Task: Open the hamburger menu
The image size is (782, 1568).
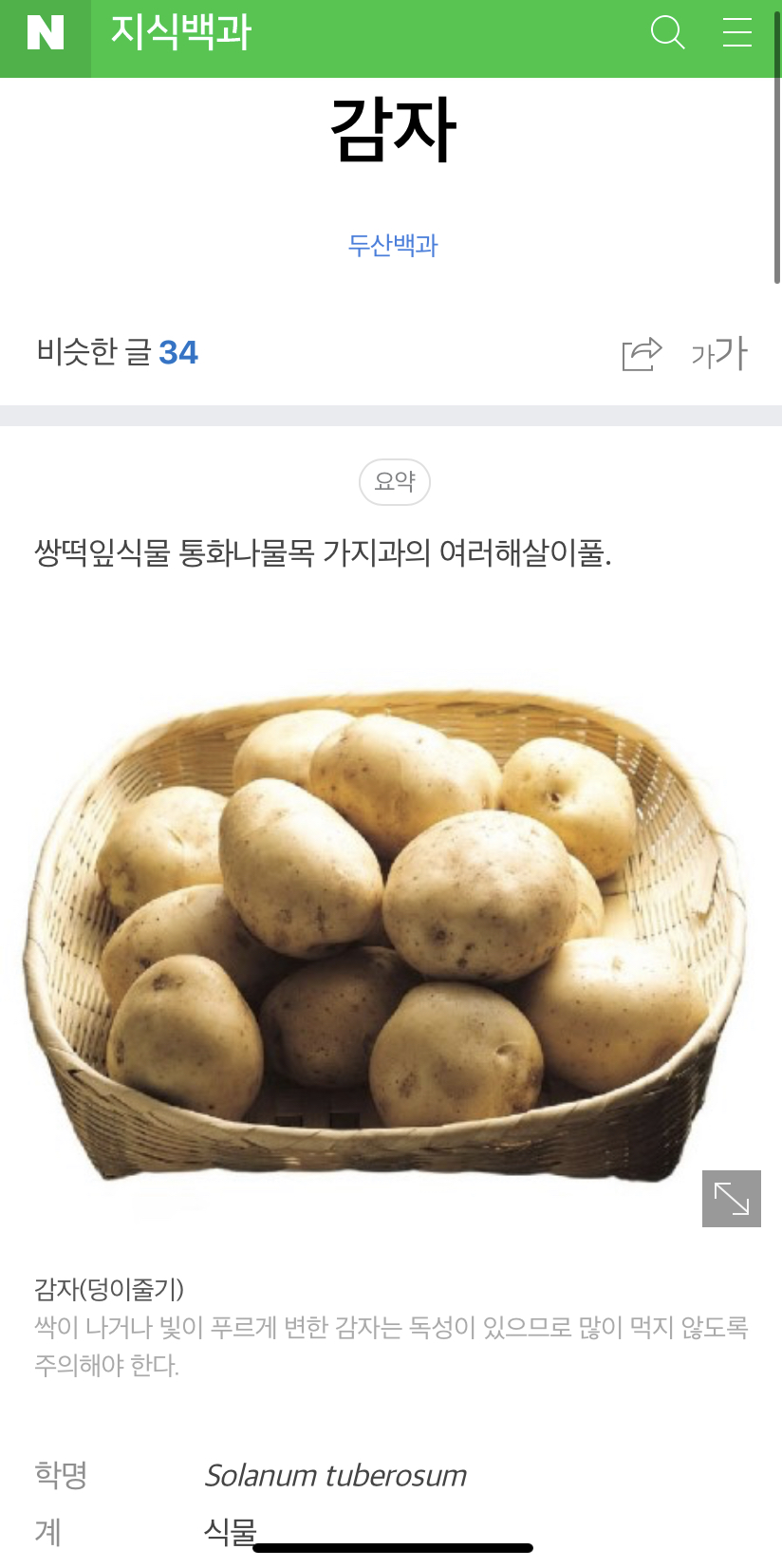Action: (737, 32)
